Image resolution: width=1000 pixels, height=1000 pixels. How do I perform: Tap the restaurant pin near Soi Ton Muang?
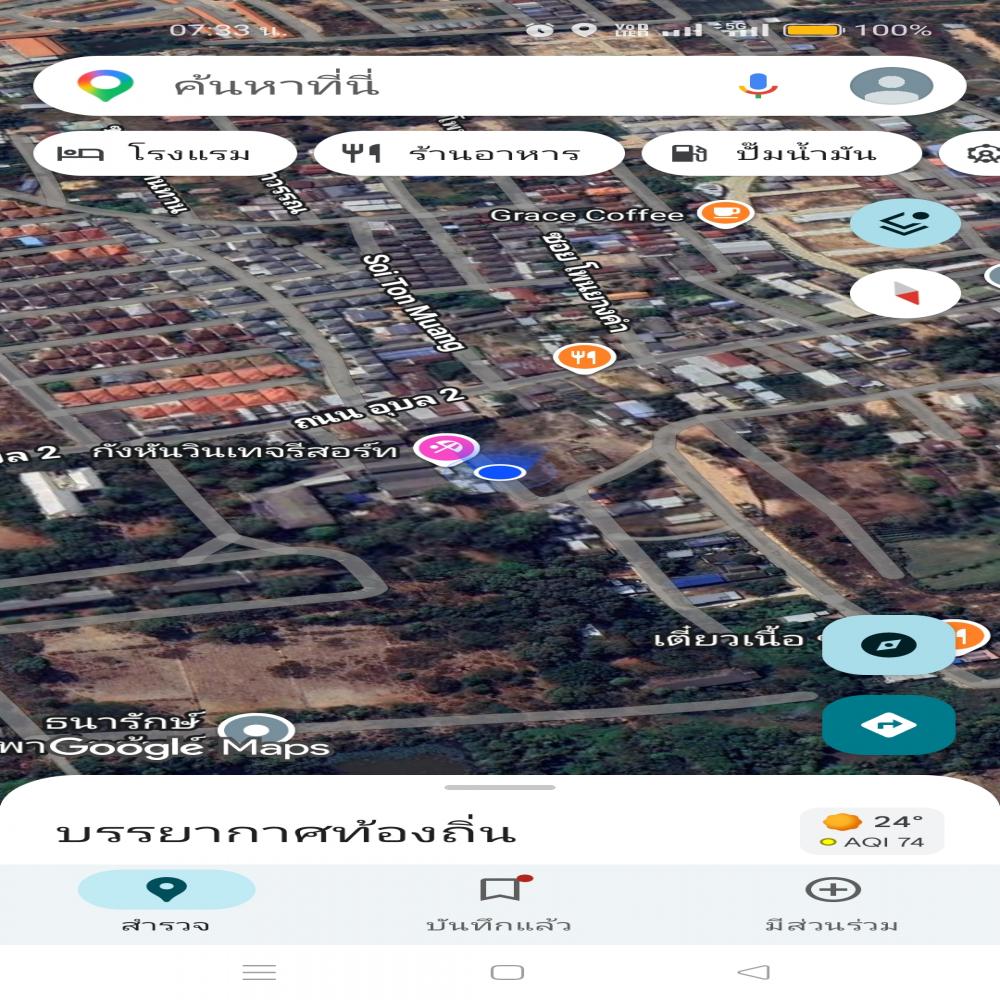[584, 355]
